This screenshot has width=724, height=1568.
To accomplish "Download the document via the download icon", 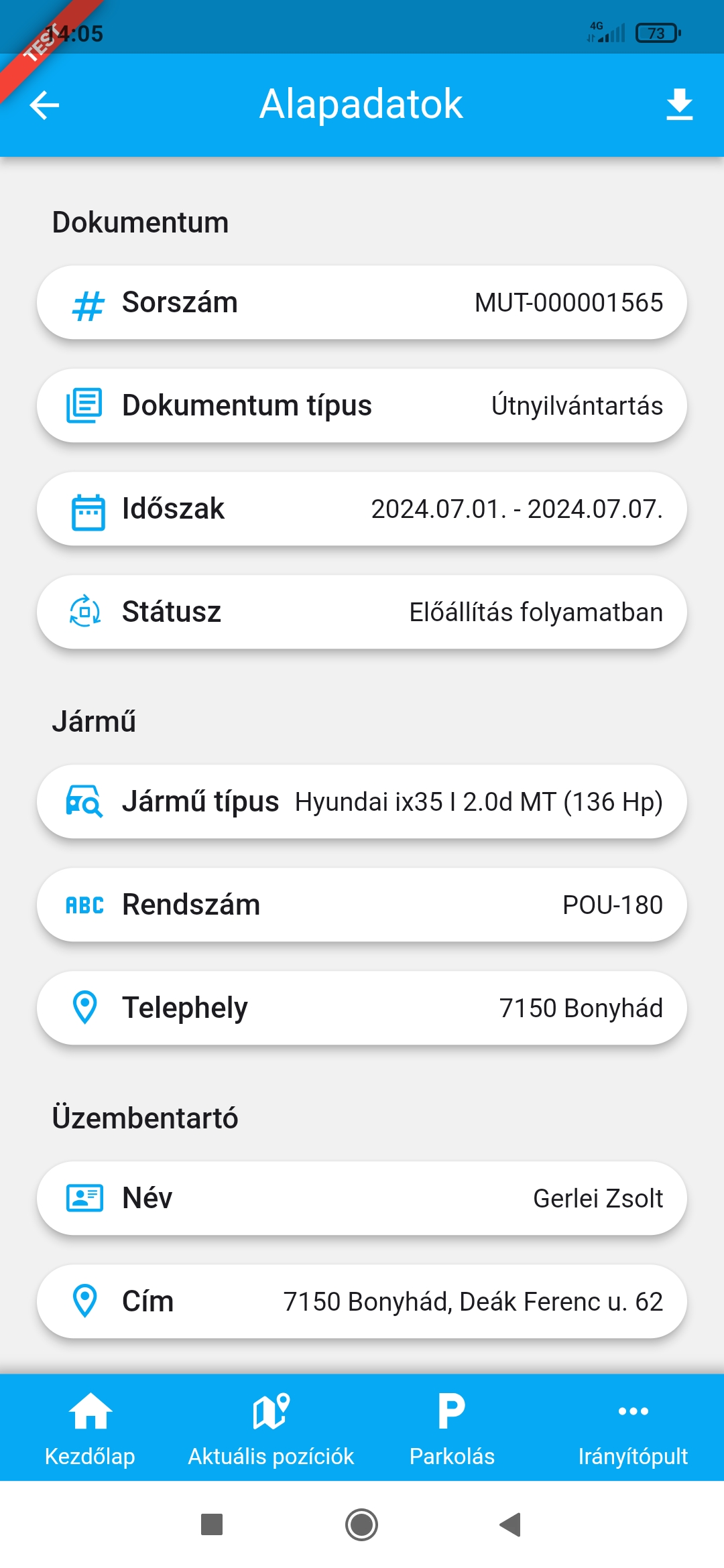I will point(679,105).
